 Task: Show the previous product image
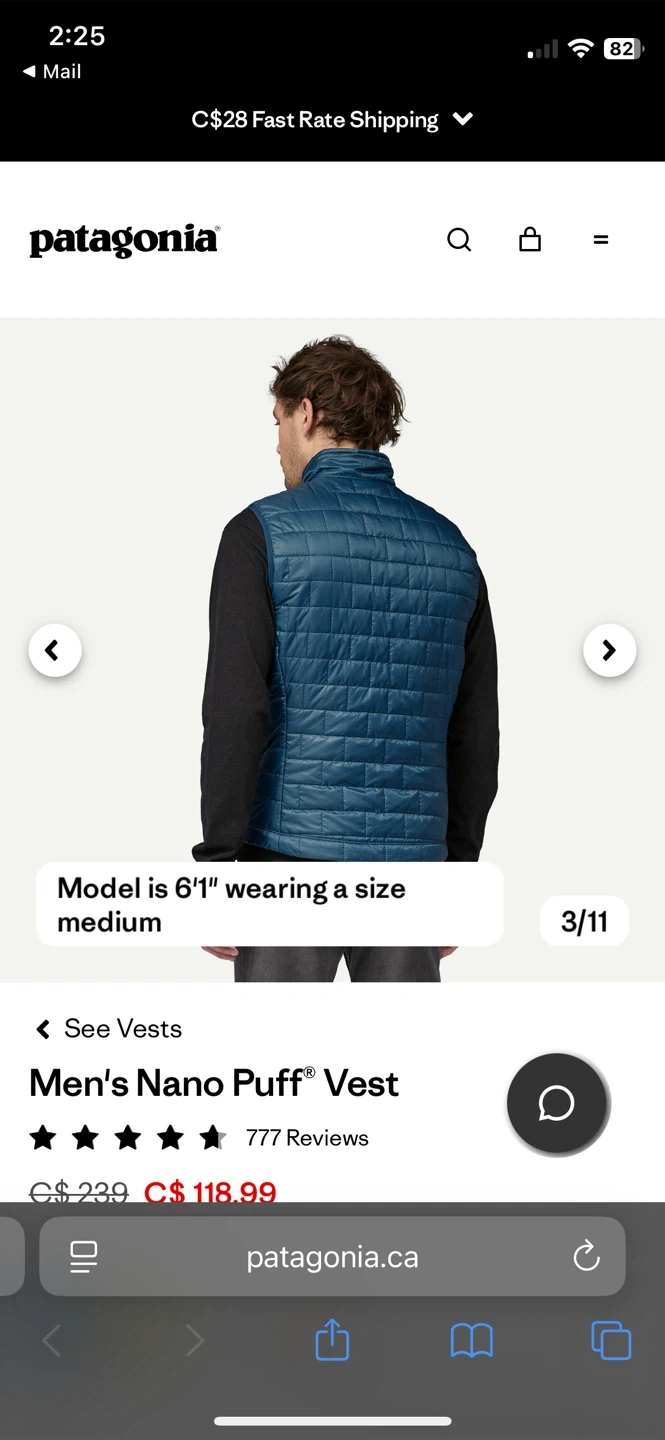pyautogui.click(x=55, y=650)
